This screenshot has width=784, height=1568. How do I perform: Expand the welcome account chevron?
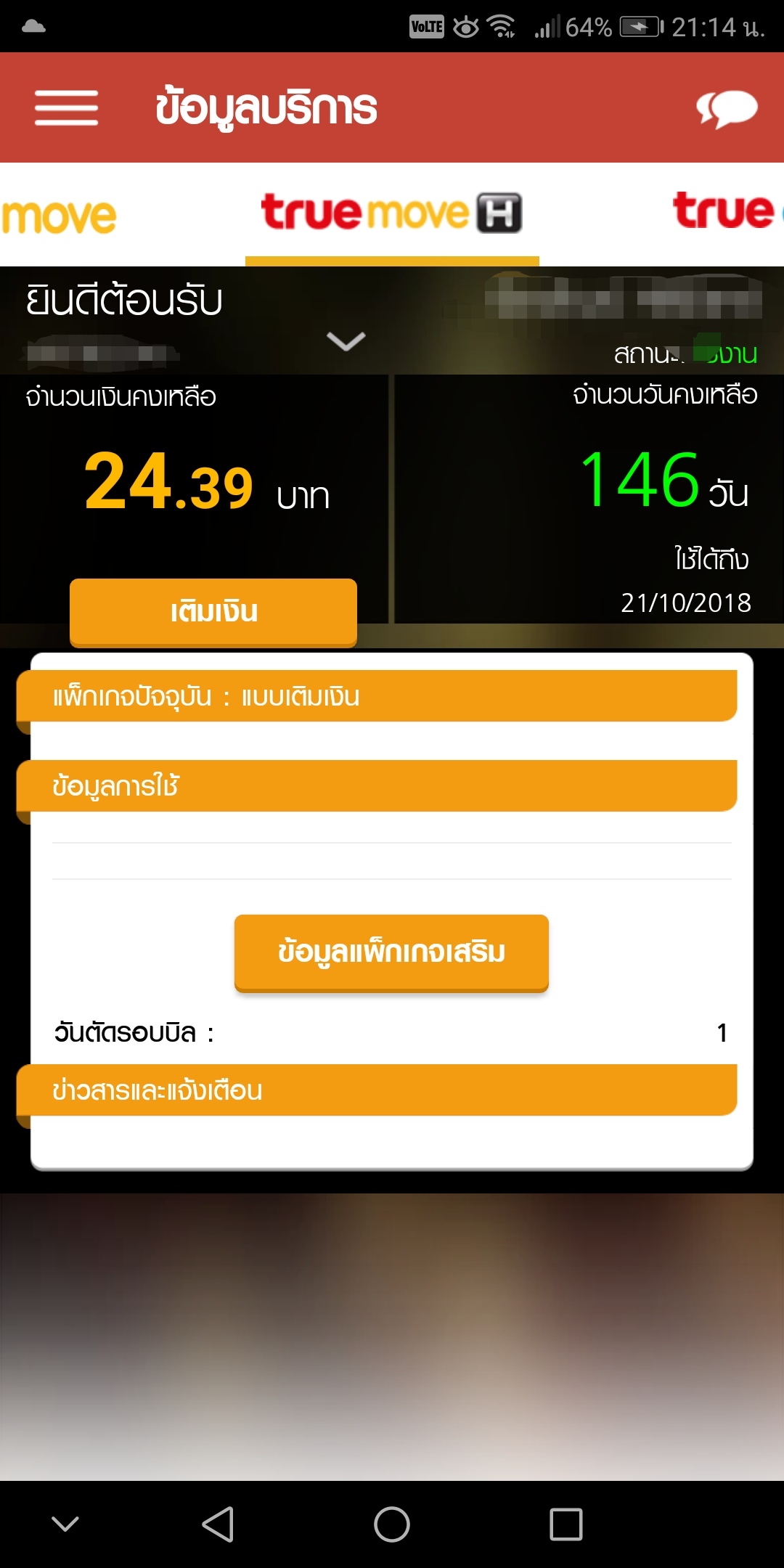point(346,340)
